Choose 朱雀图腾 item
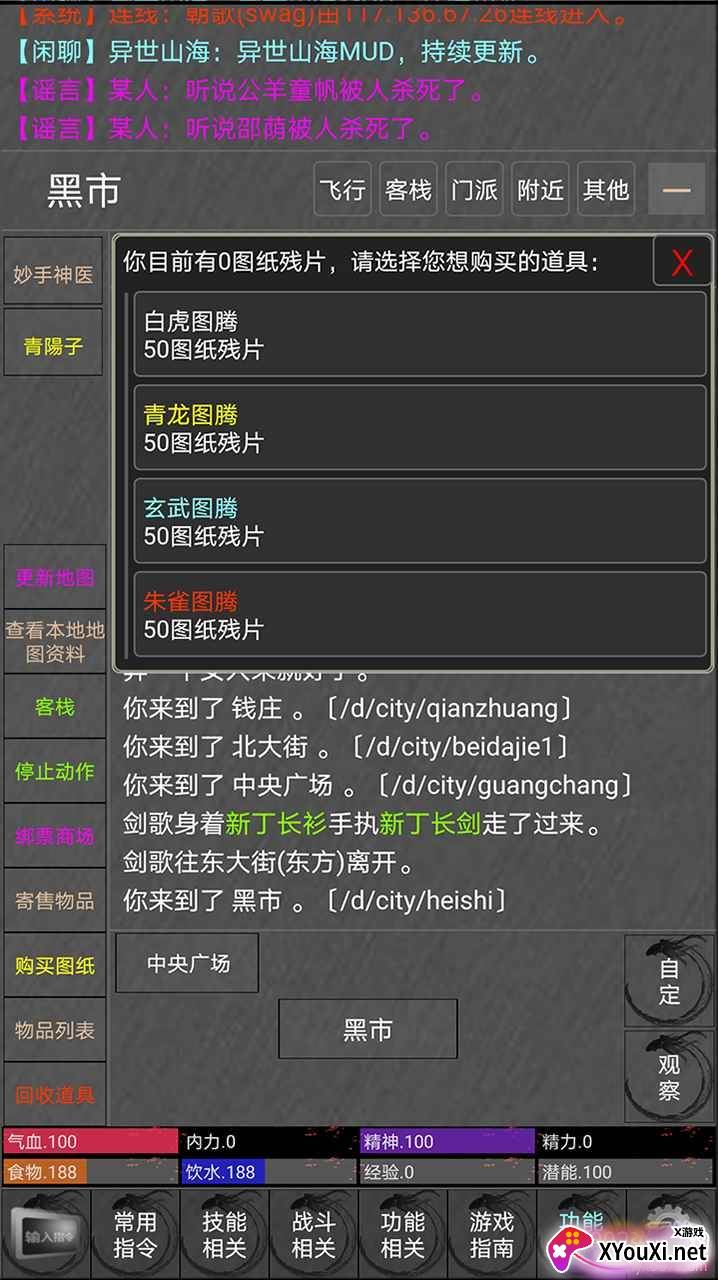This screenshot has height=1280, width=718. [x=420, y=615]
